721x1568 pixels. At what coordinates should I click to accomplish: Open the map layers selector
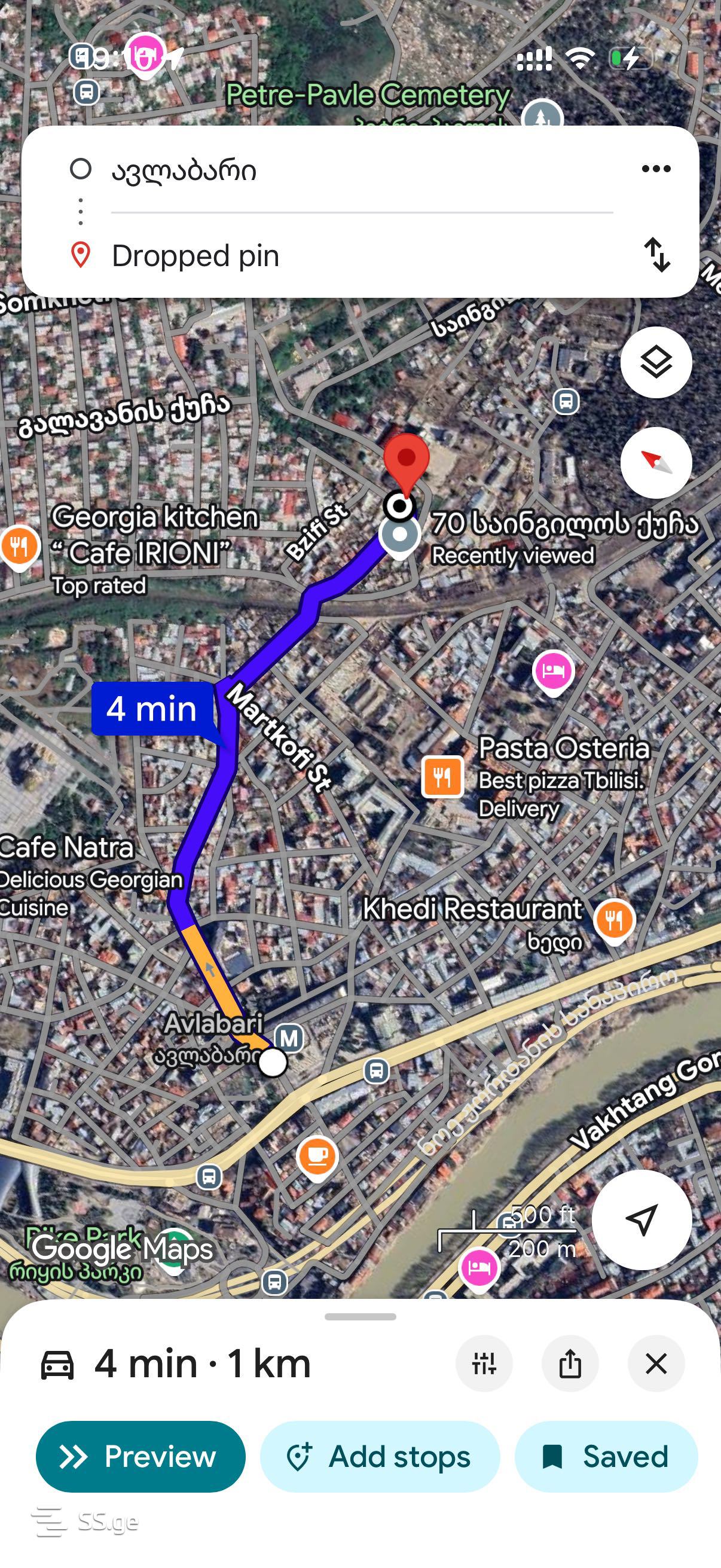(x=656, y=363)
